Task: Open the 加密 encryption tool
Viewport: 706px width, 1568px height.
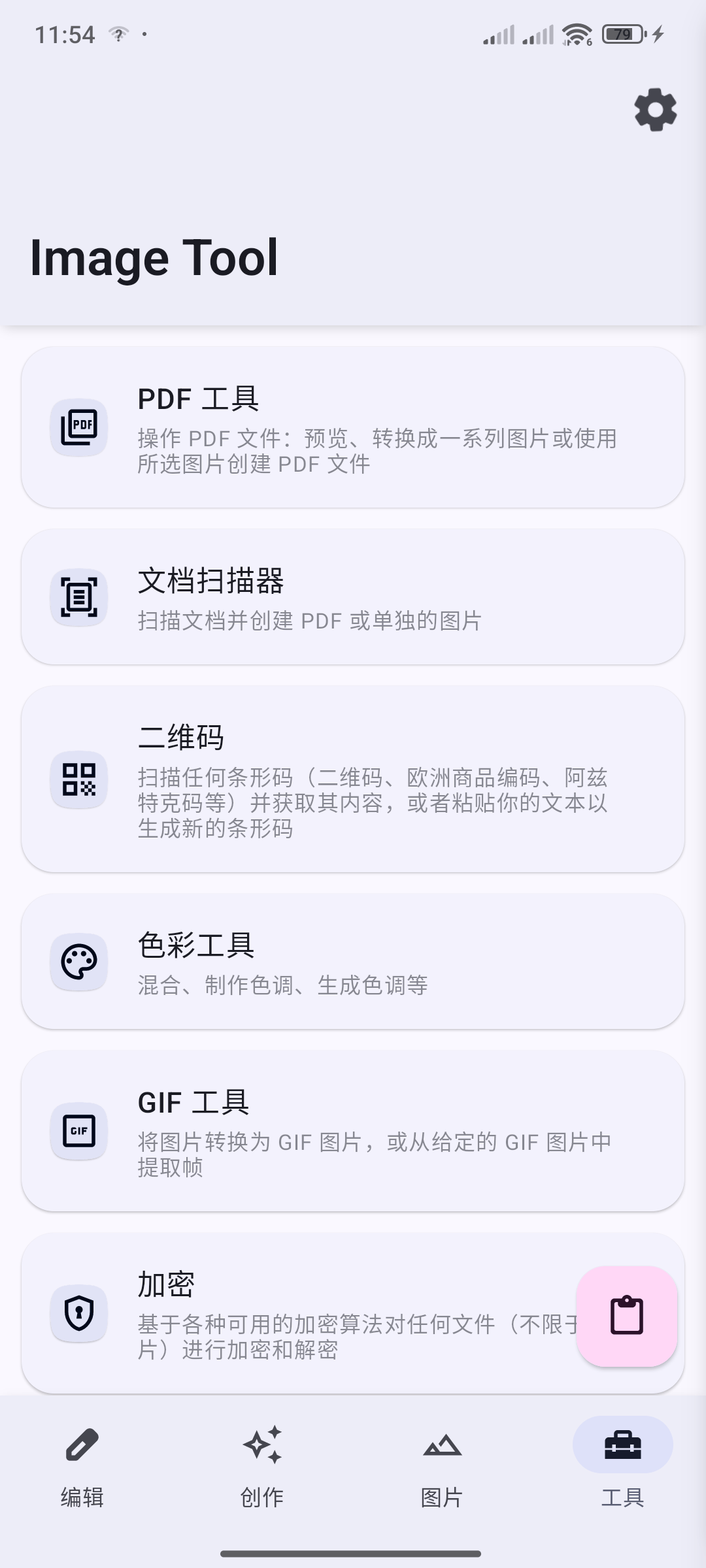Action: pyautogui.click(x=294, y=1313)
